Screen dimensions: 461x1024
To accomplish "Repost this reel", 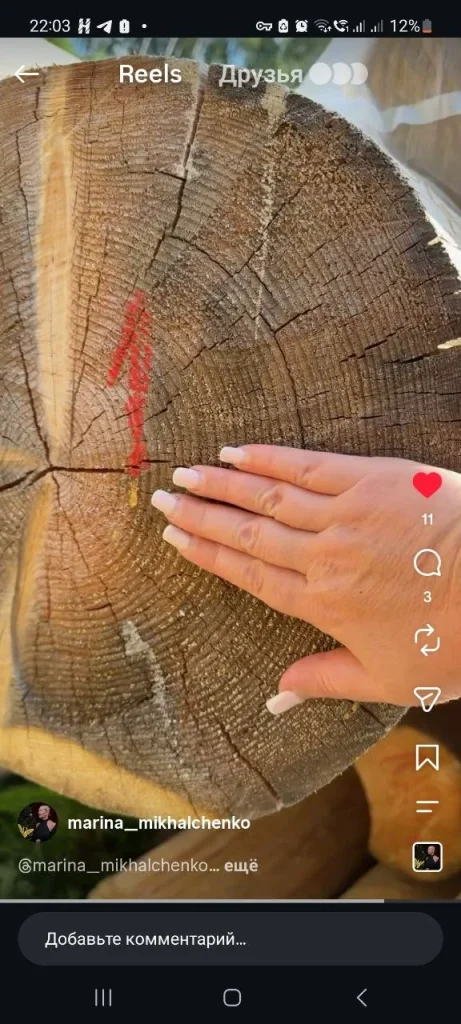I will [427, 640].
